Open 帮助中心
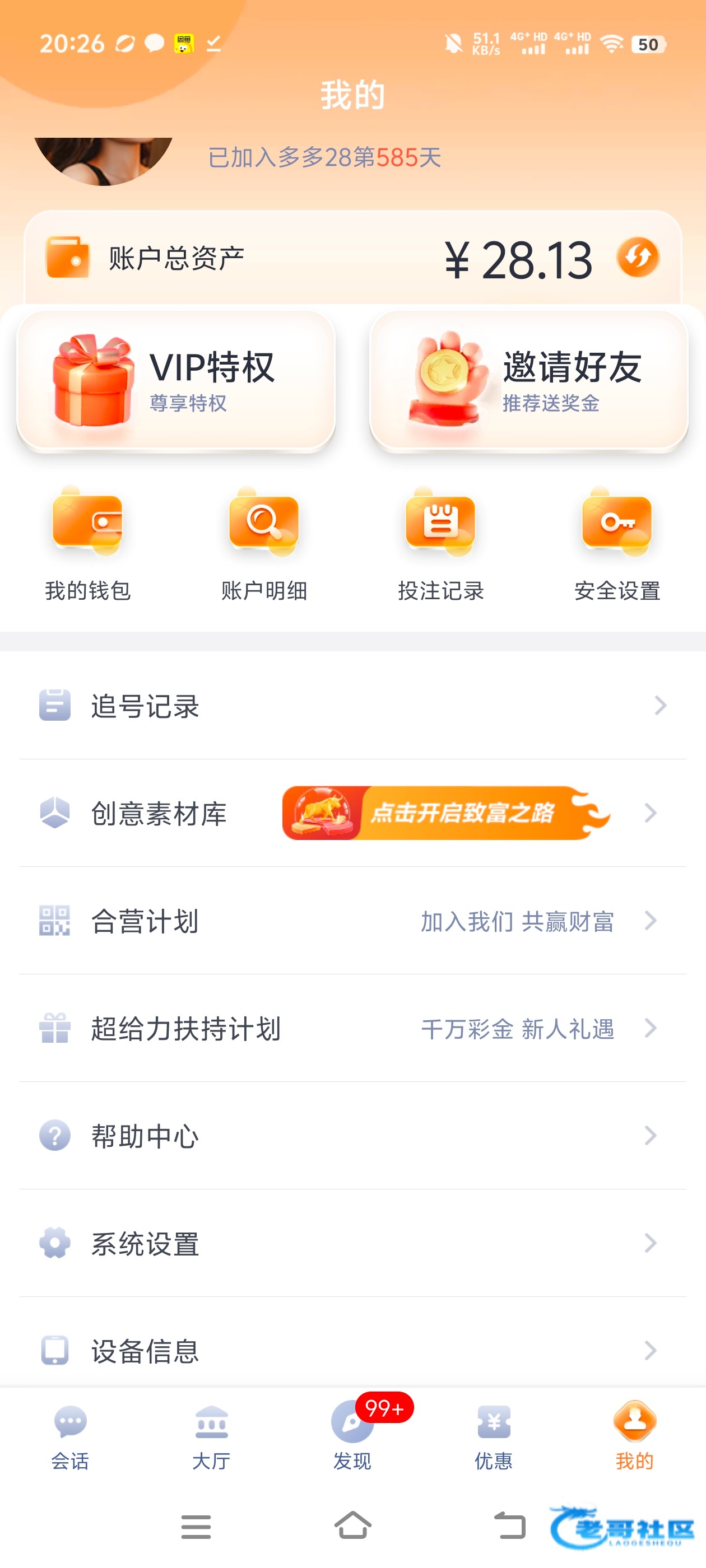 [x=352, y=1136]
